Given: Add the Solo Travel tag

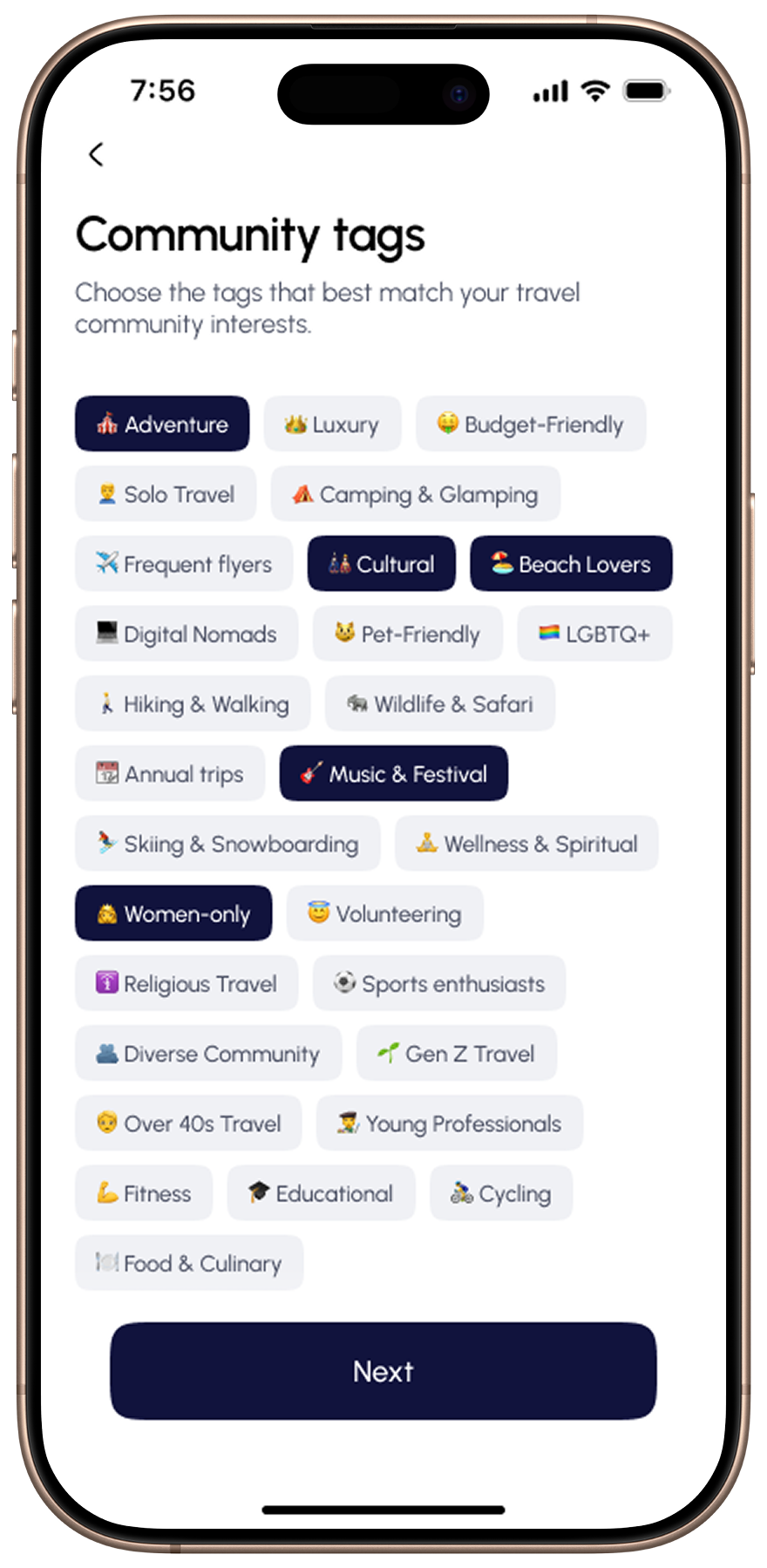Looking at the screenshot, I should (166, 494).
